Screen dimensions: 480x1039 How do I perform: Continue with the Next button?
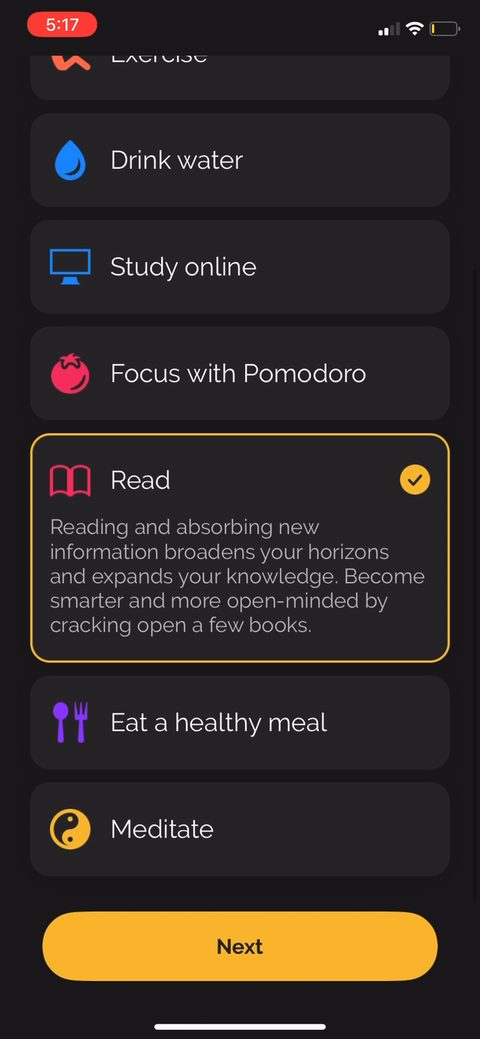[x=240, y=946]
